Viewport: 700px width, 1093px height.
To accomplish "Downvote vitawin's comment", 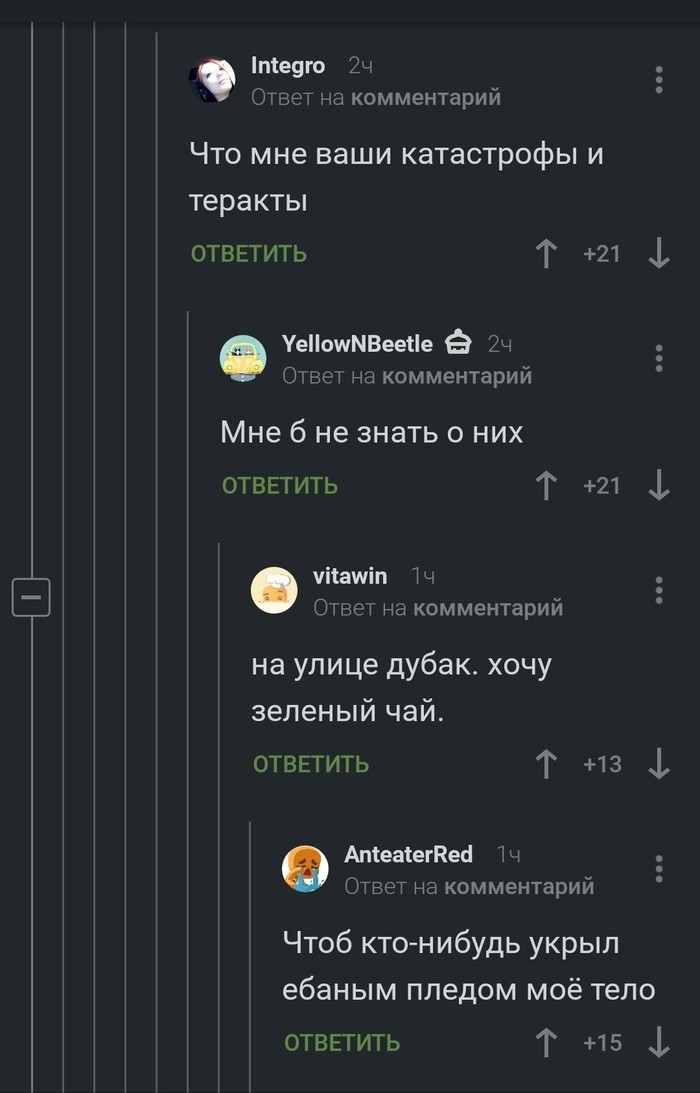I will (658, 765).
